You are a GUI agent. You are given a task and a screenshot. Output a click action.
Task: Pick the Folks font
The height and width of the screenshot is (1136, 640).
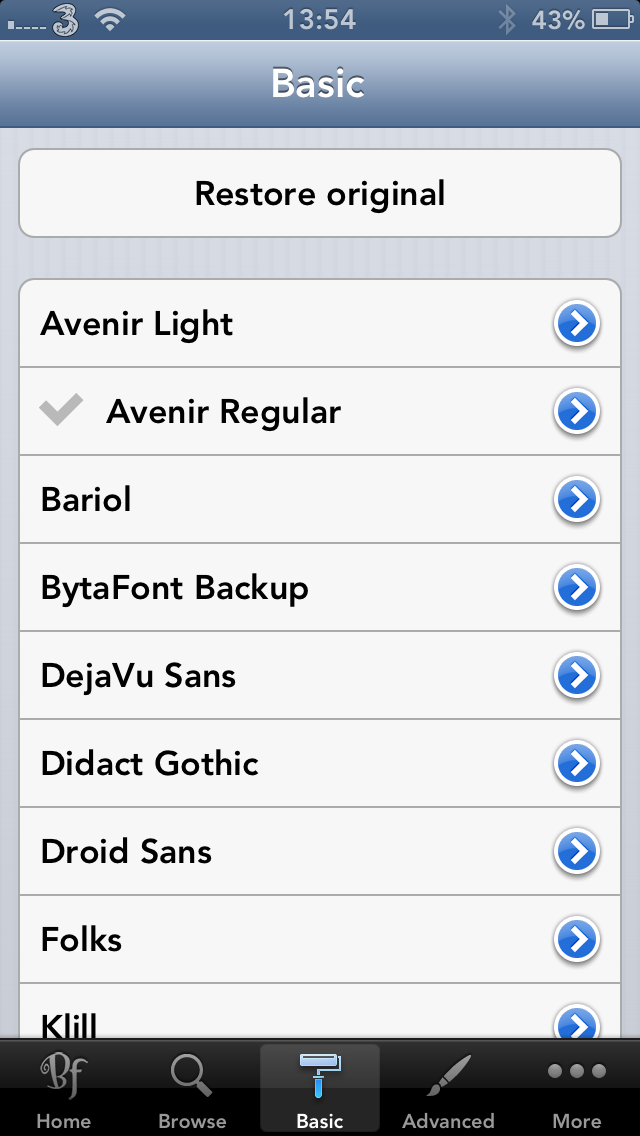pos(320,939)
